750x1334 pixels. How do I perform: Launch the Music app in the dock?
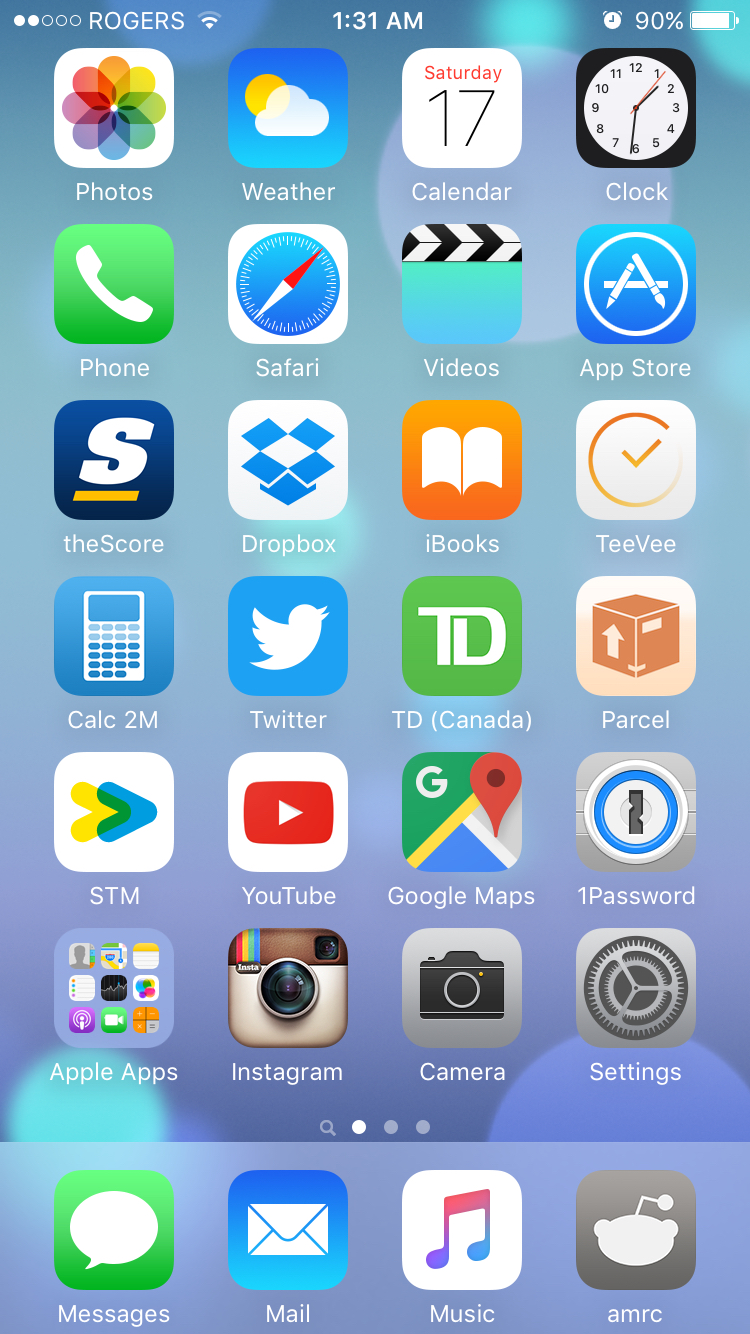pos(462,1230)
